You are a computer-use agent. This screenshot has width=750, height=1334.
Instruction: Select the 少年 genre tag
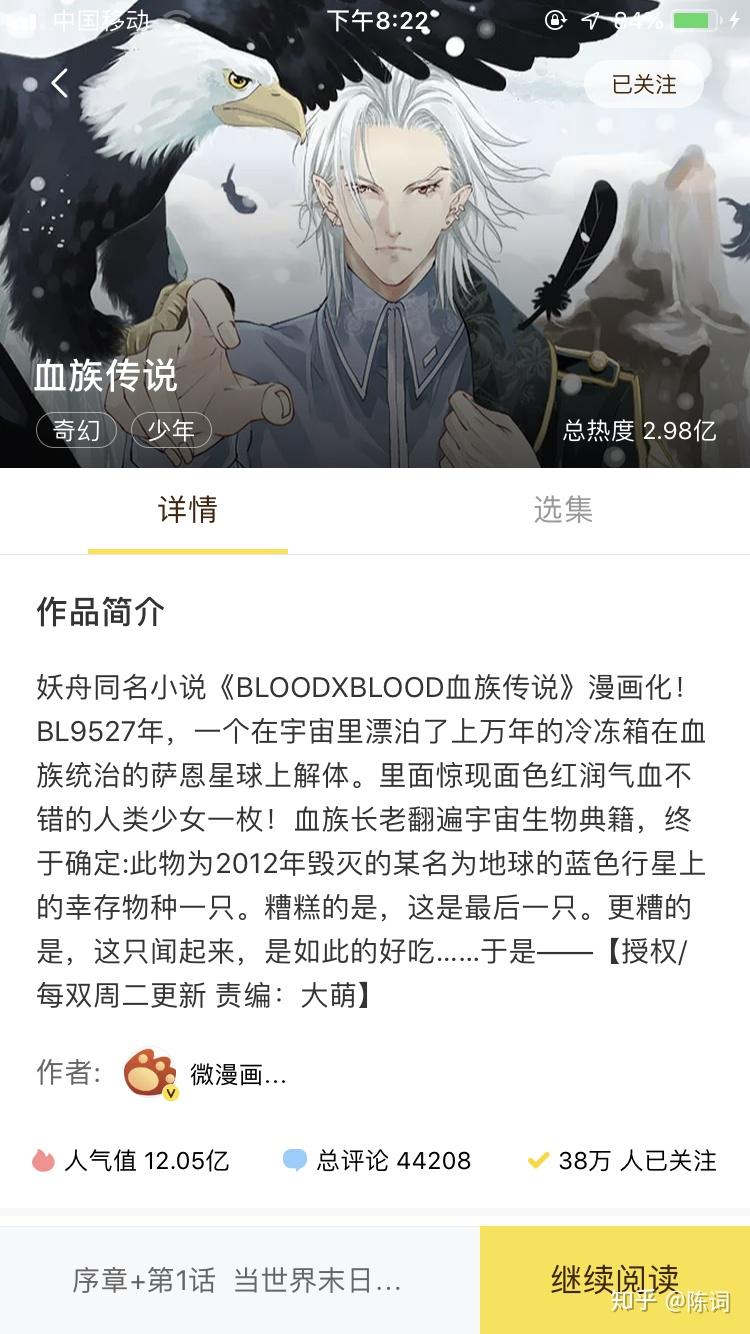point(171,430)
